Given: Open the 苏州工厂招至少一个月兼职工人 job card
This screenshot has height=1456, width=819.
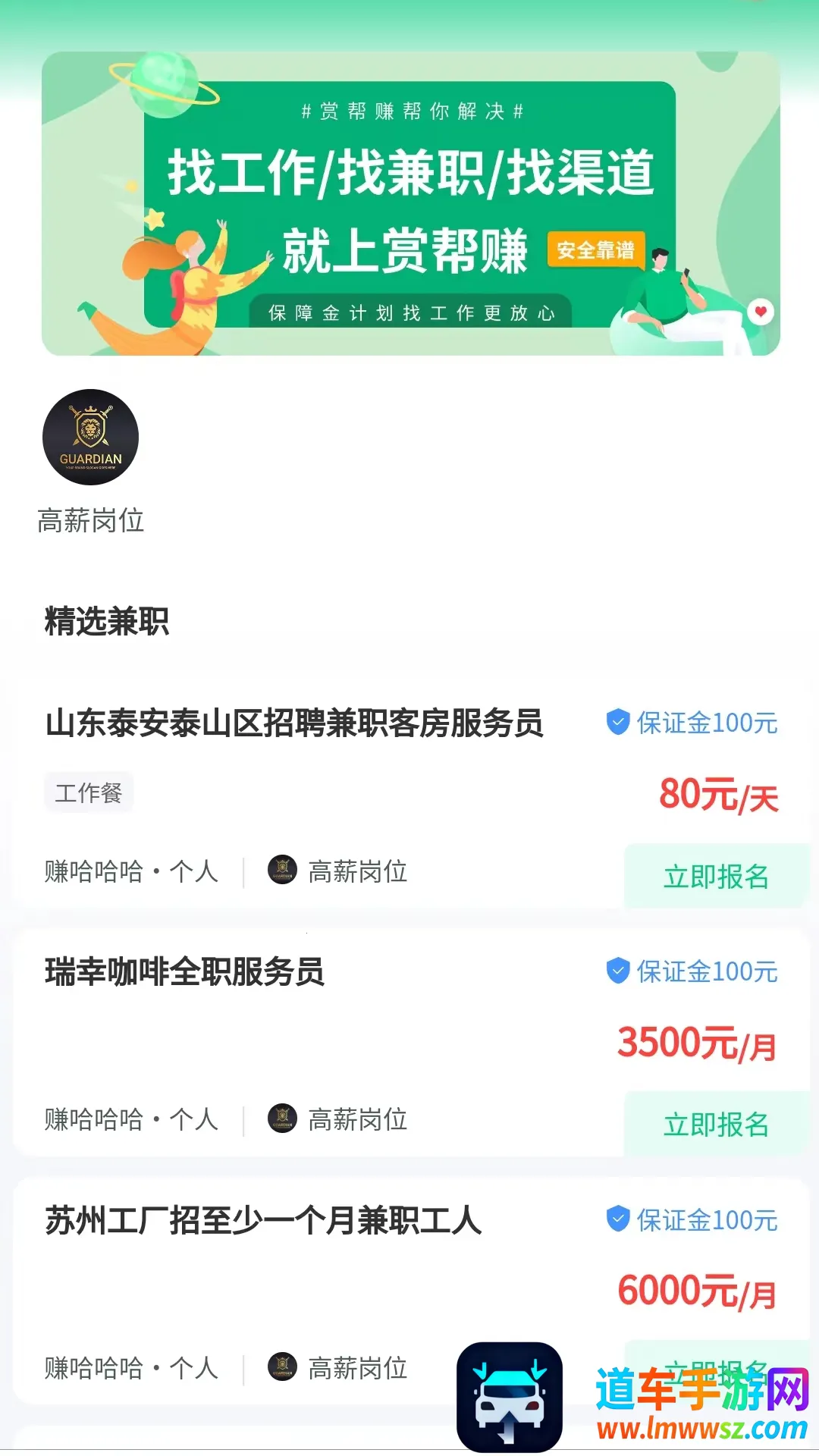Looking at the screenshot, I should point(263,1221).
